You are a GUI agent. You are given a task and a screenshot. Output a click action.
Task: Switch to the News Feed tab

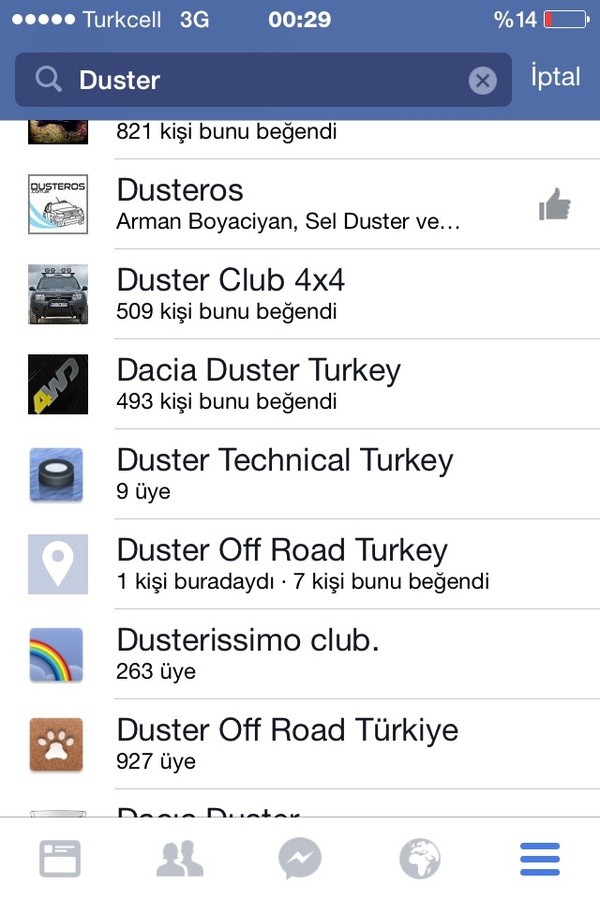coord(60,859)
